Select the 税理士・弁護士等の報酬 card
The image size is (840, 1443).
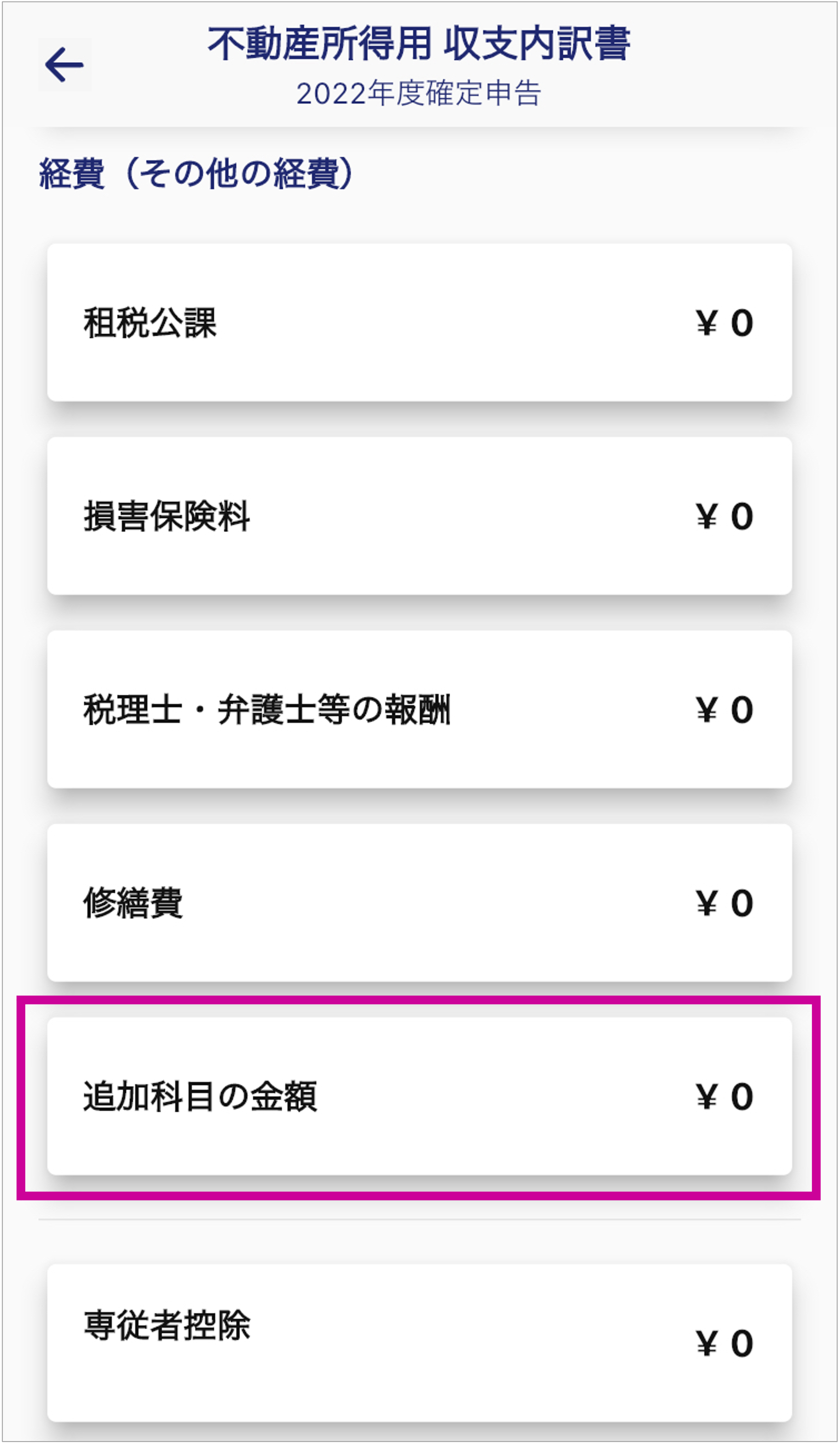click(x=420, y=709)
